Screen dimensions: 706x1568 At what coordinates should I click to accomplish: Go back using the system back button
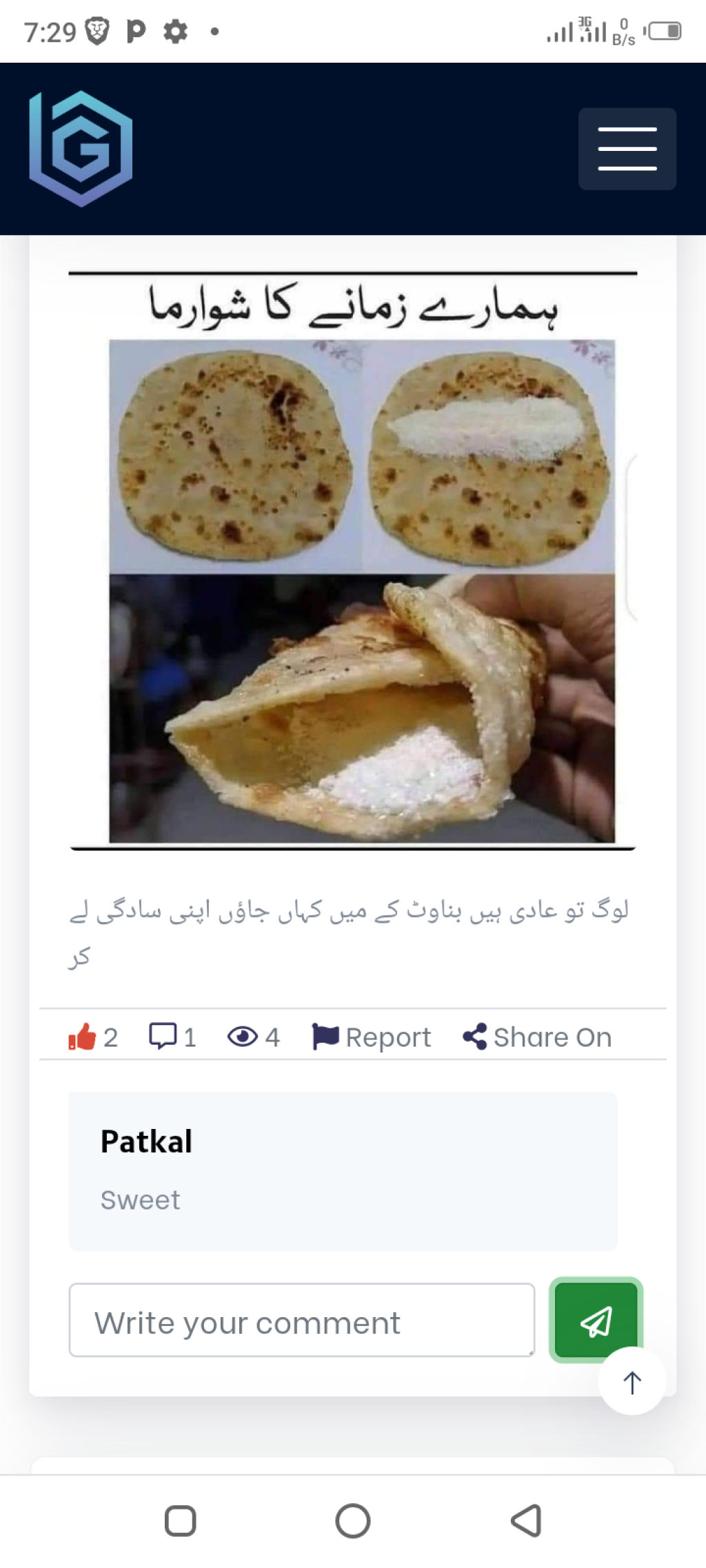(526, 1521)
